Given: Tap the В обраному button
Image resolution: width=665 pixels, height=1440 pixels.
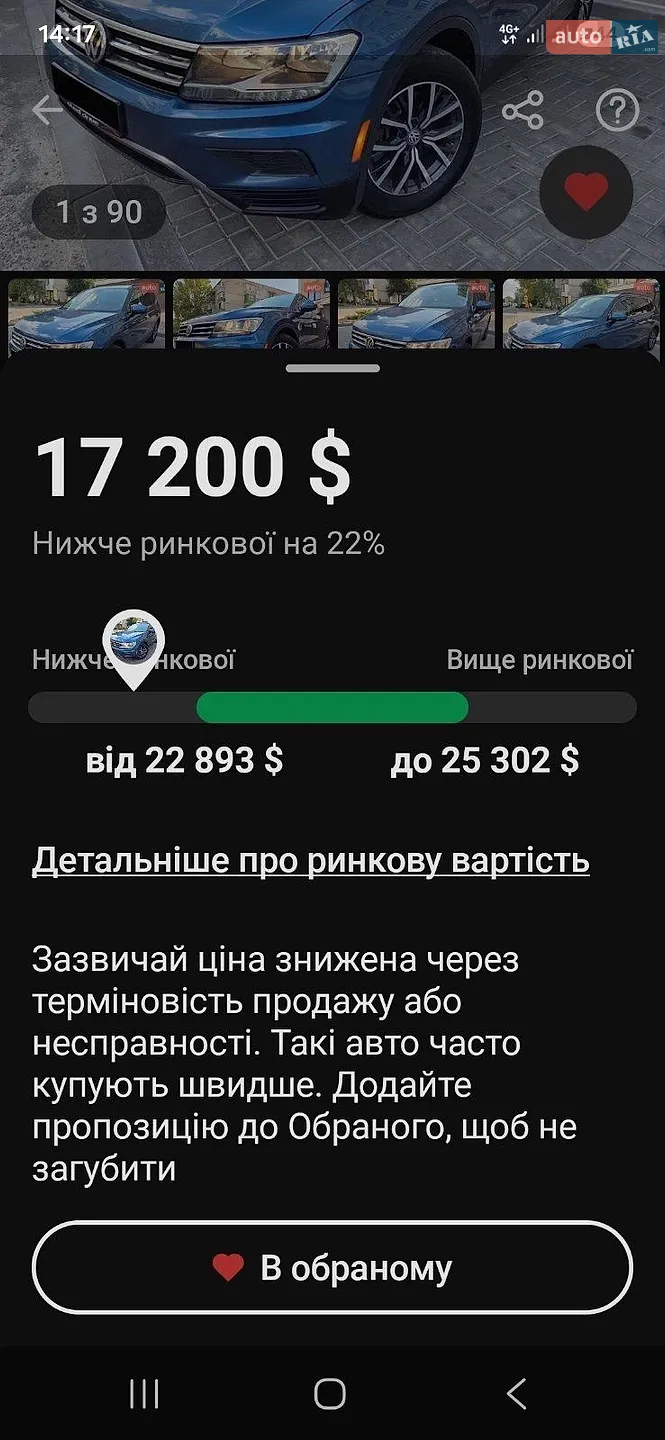Looking at the screenshot, I should [x=332, y=1268].
